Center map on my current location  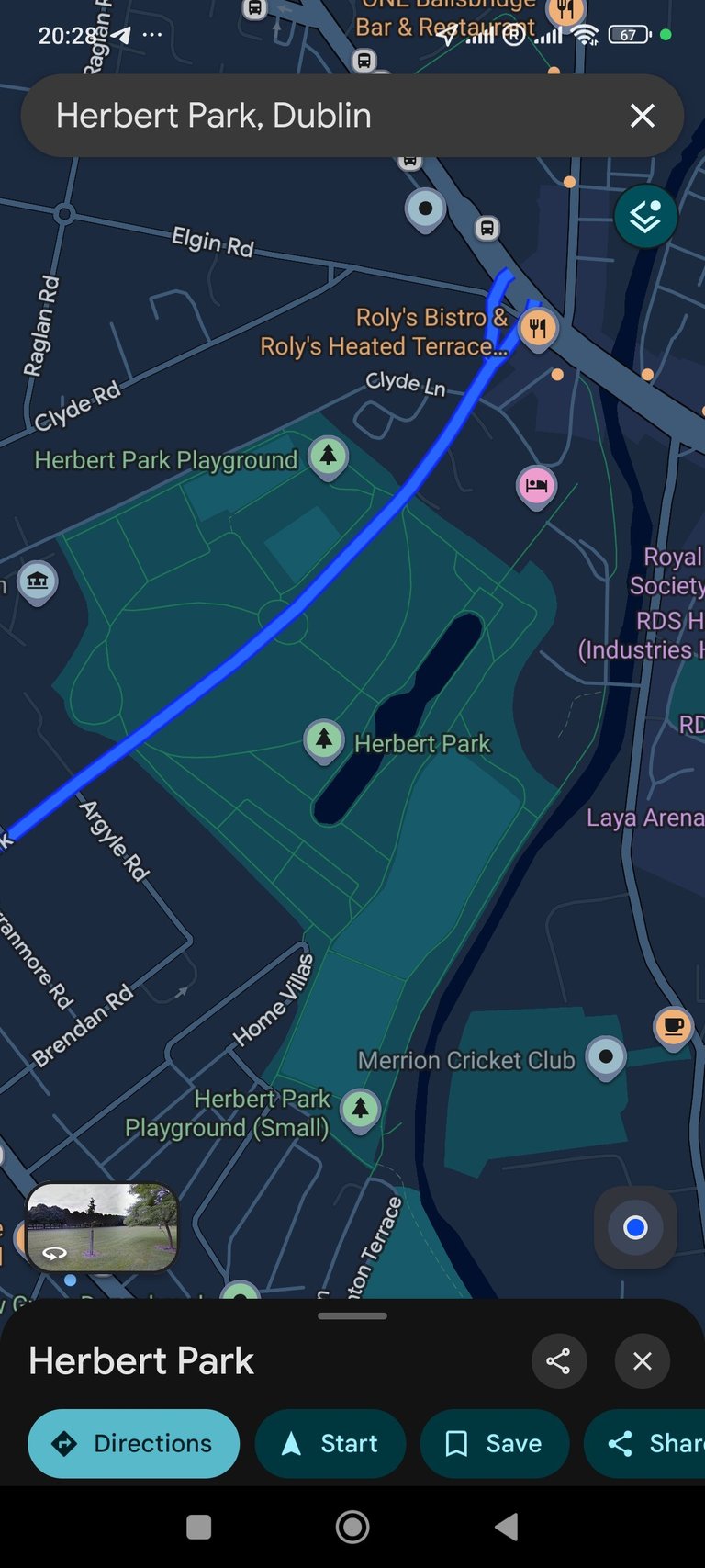(x=635, y=1227)
